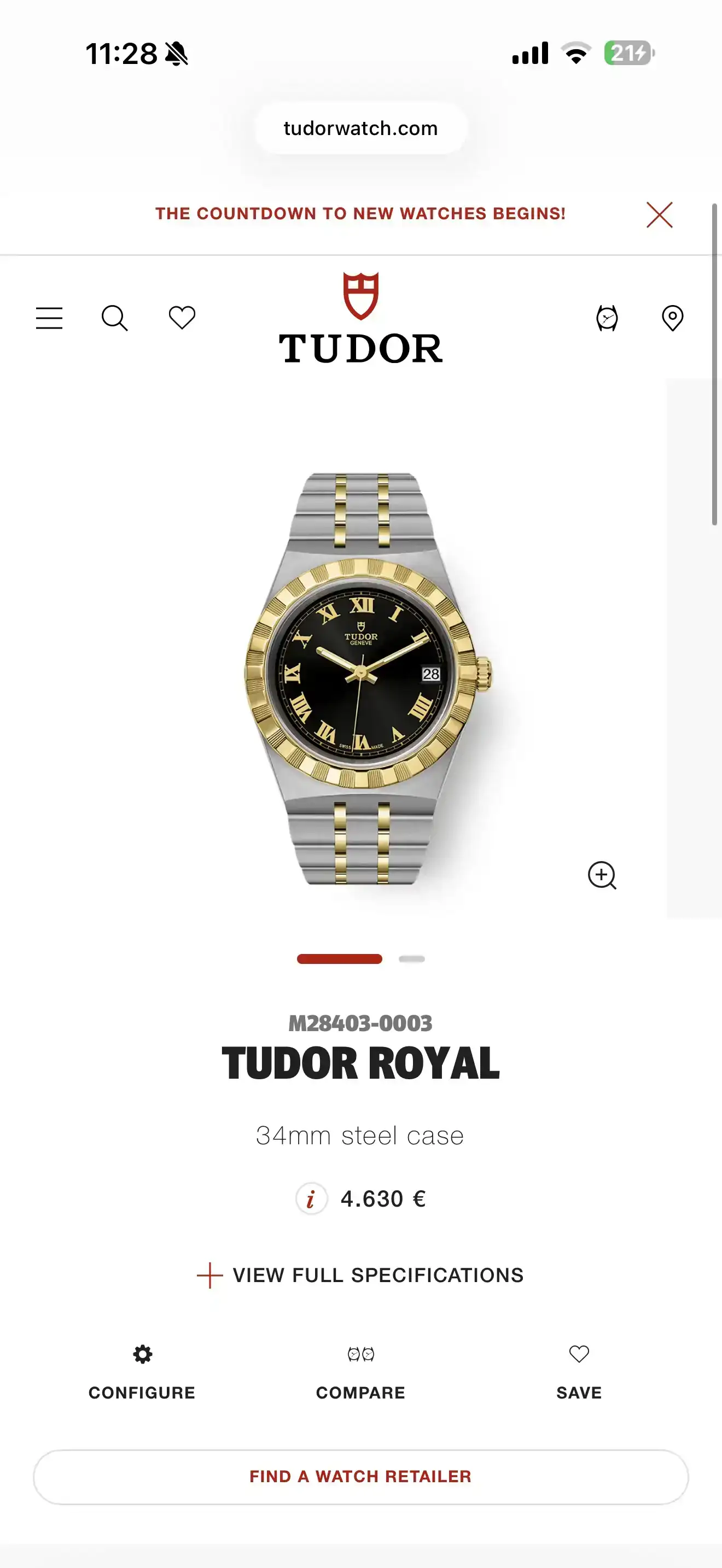
Task: Expand View Full Specifications
Action: pyautogui.click(x=360, y=1275)
